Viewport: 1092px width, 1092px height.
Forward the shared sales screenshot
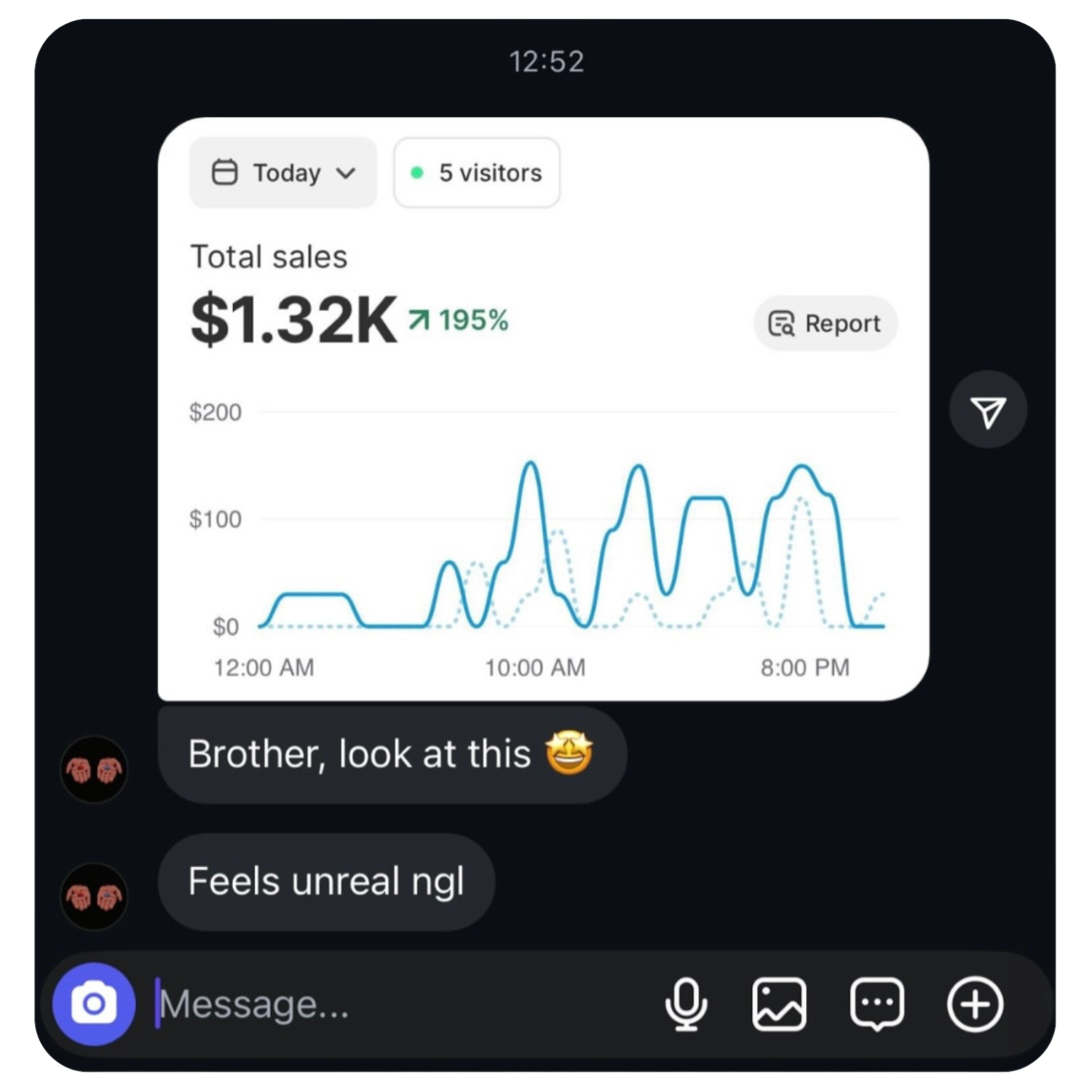988,410
